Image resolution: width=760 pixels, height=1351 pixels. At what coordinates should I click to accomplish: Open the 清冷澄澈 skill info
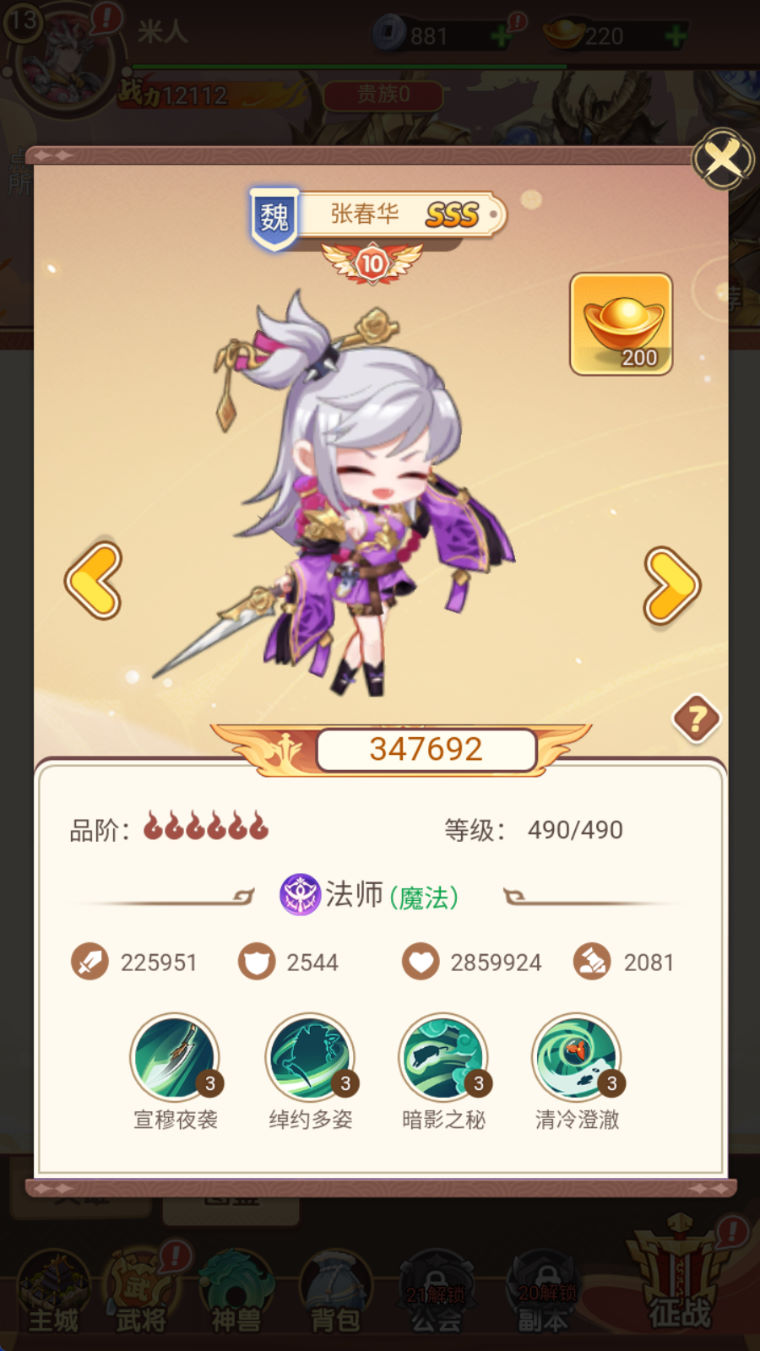coord(577,1058)
